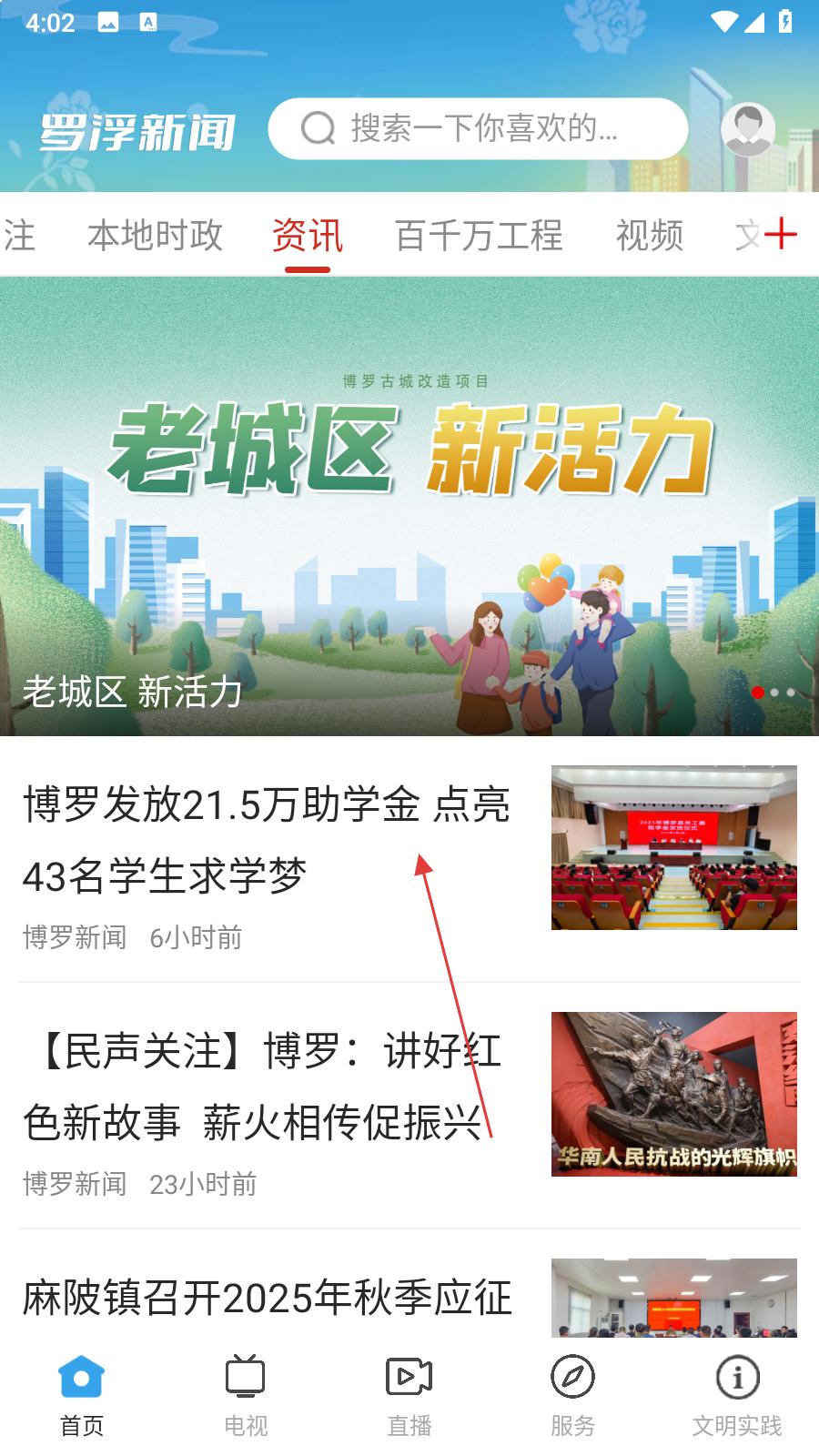The image size is (819, 1456).
Task: Open the 视频 tab
Action: (649, 236)
